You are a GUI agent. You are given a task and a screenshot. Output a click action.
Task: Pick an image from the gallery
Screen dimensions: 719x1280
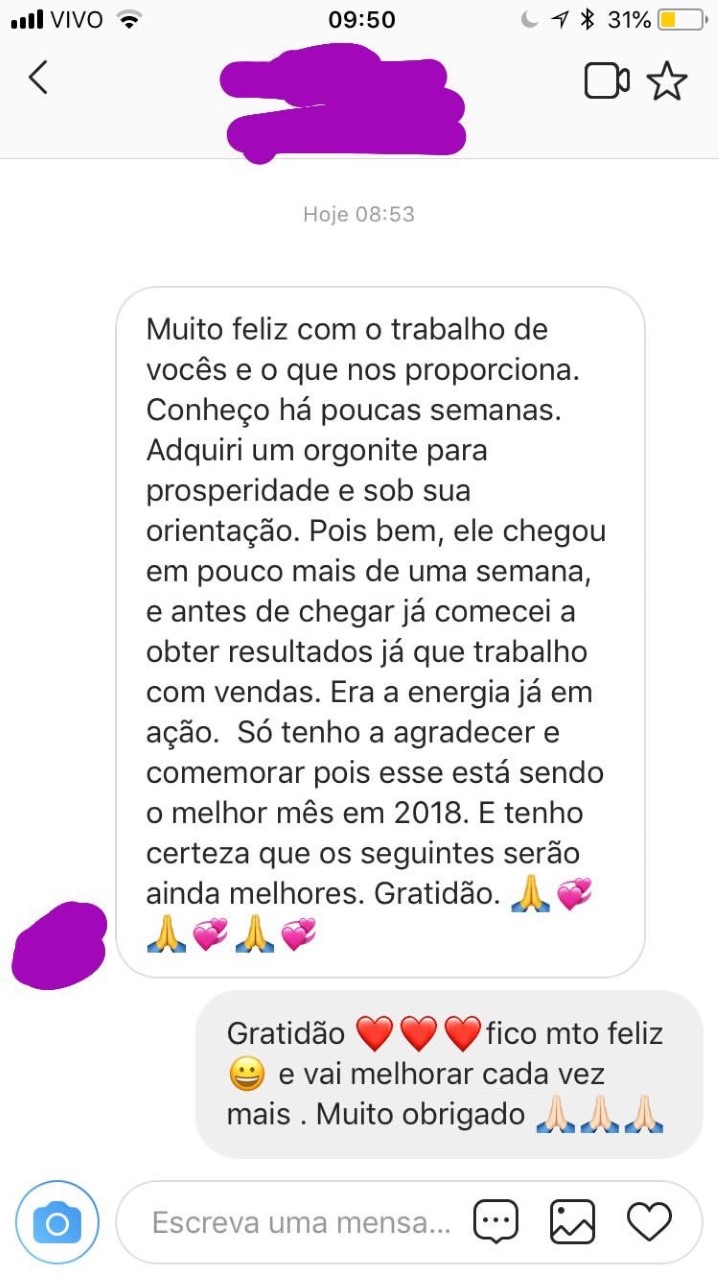573,1222
